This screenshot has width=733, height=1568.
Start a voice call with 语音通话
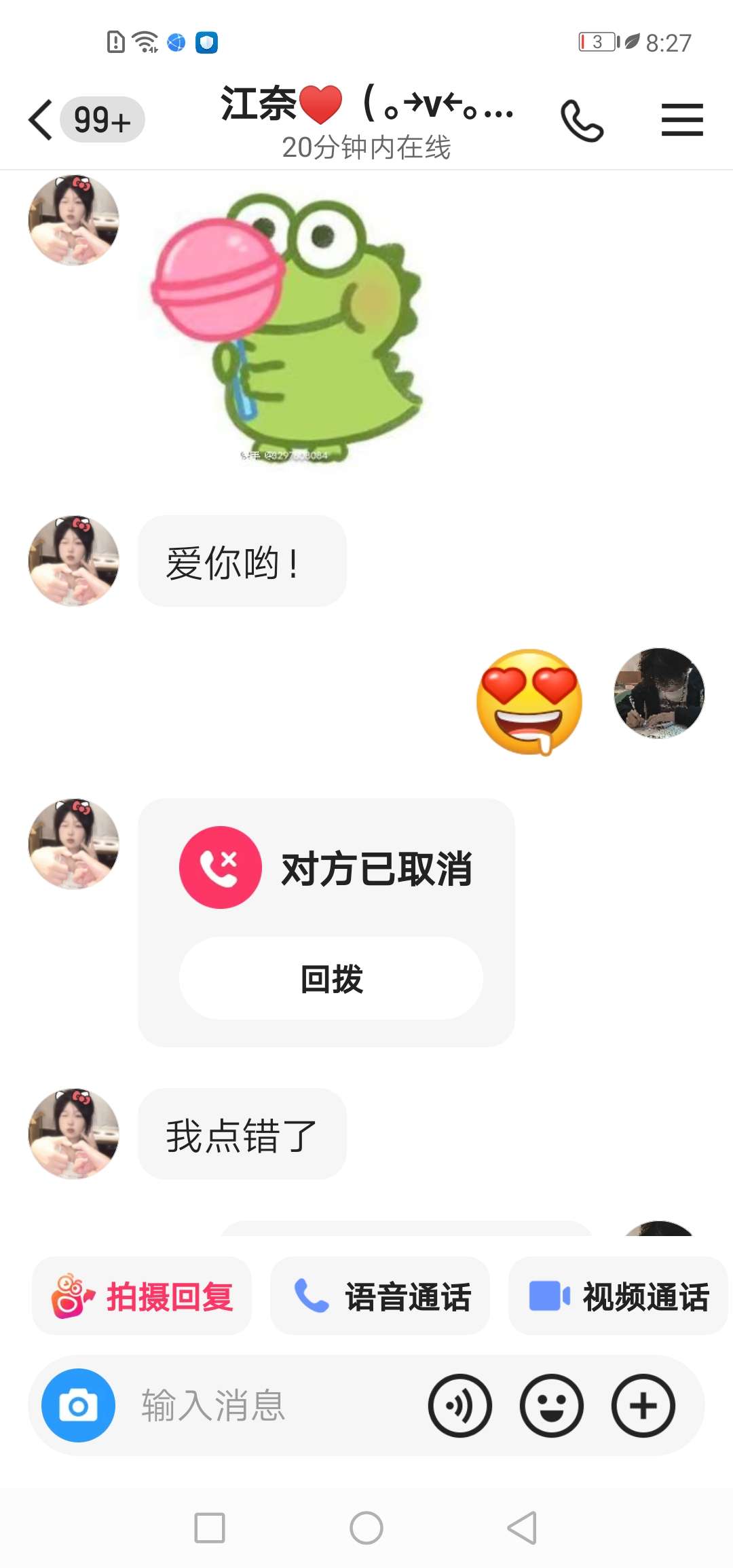point(380,1296)
